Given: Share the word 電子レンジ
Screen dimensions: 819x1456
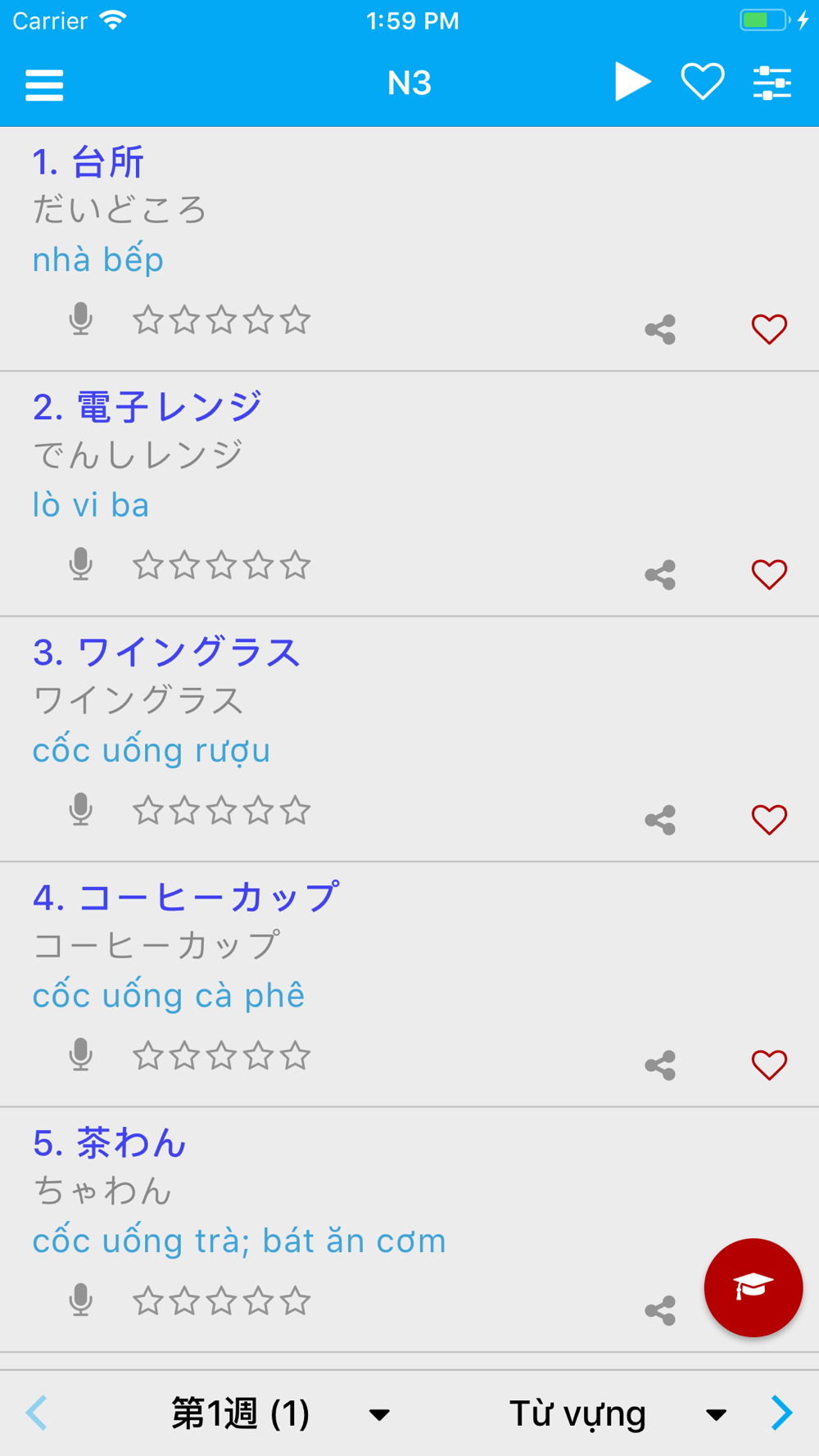Looking at the screenshot, I should (x=660, y=575).
